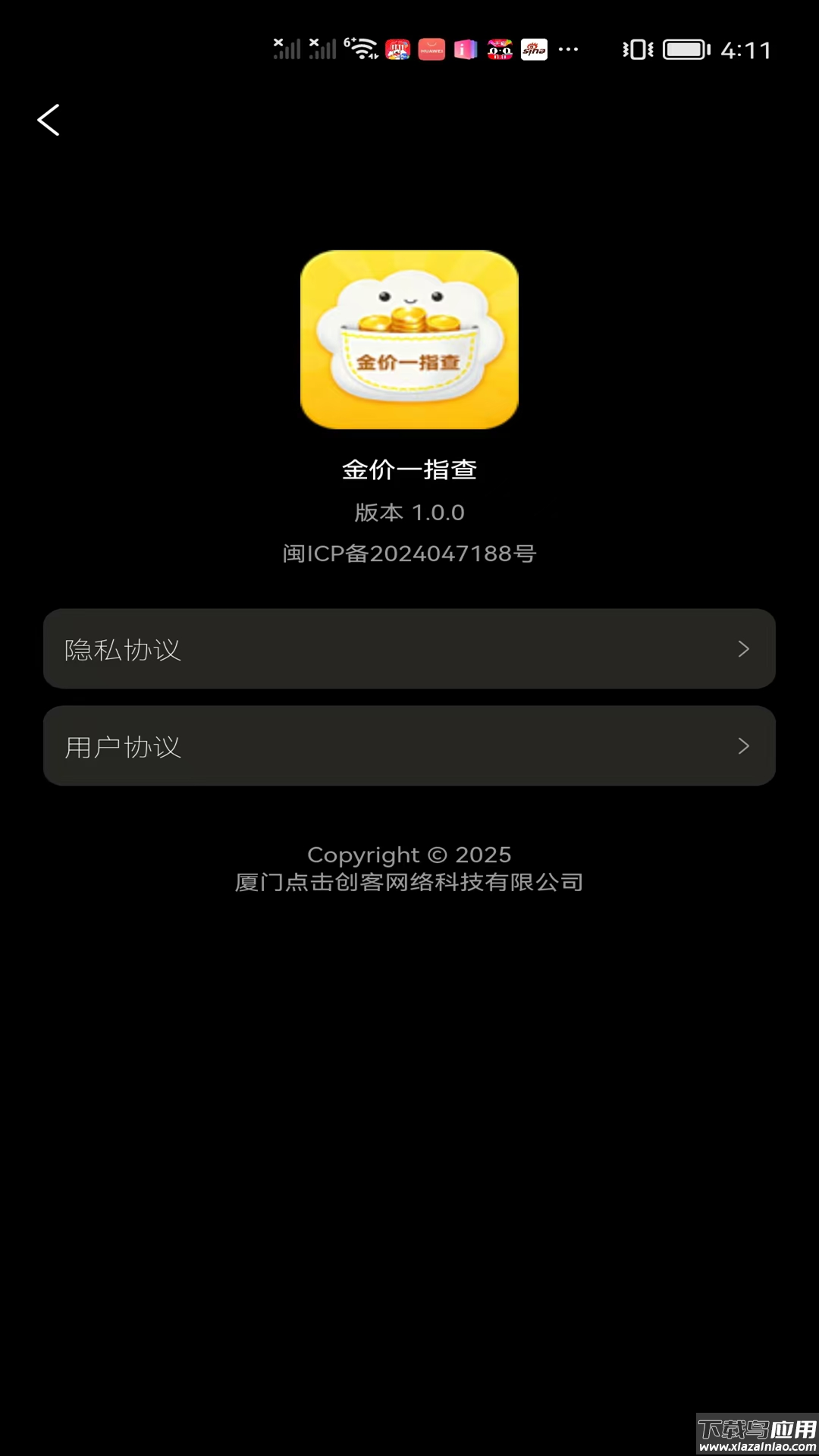Expand 用户协议 using its right chevron
Screen dimensions: 819x1456
pyautogui.click(x=744, y=745)
